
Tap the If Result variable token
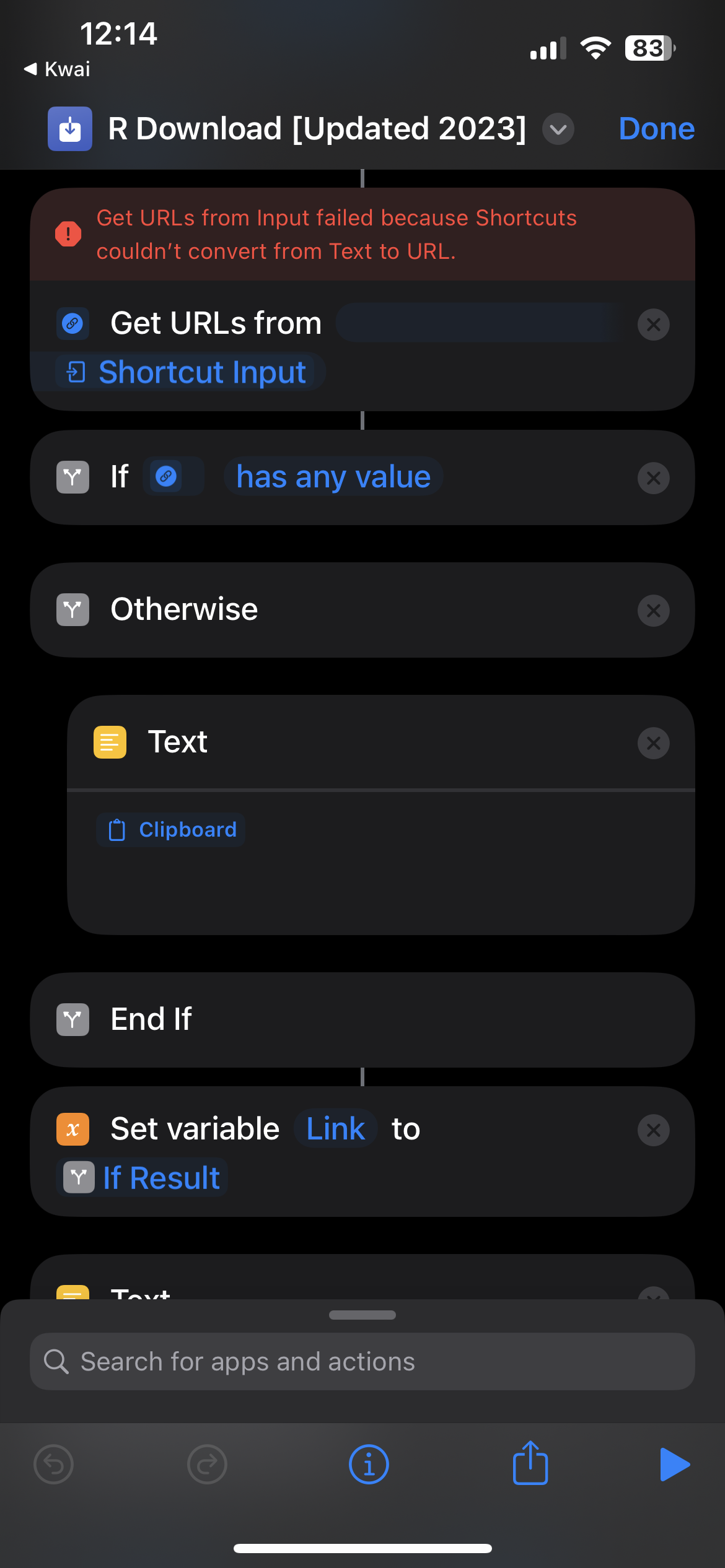point(143,1177)
